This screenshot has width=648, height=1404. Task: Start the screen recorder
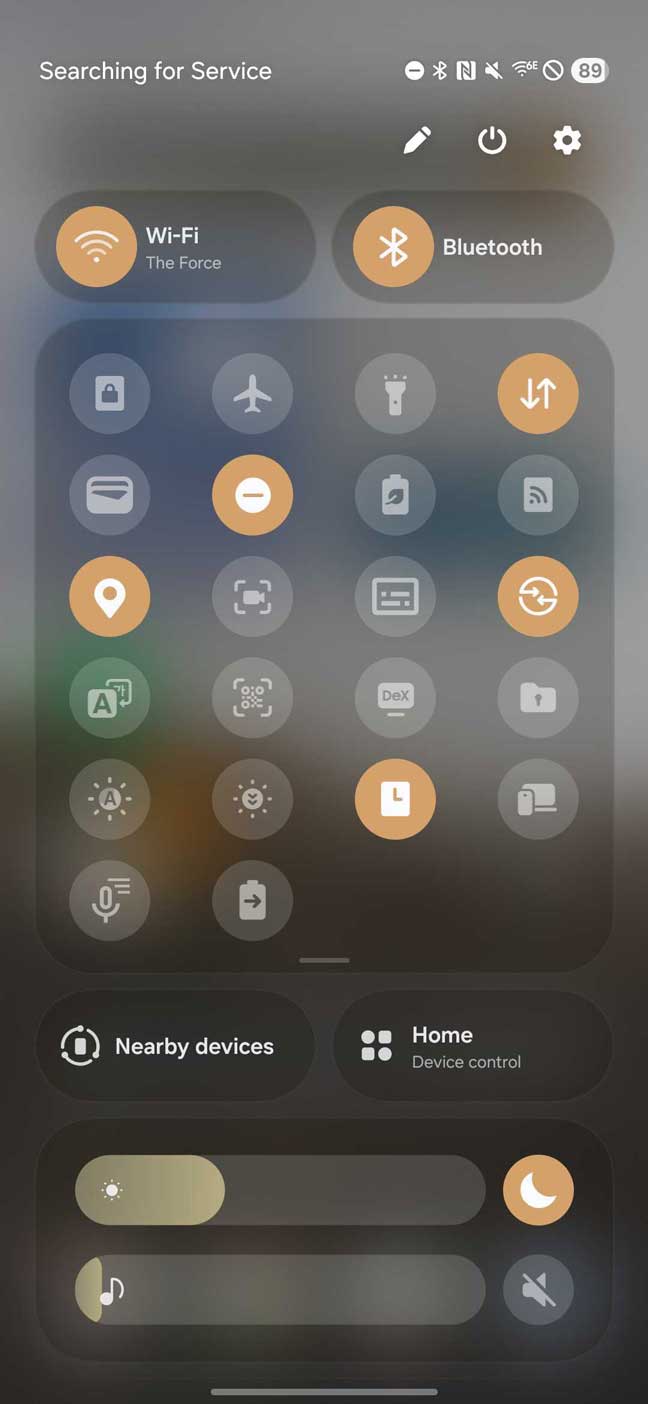[253, 597]
